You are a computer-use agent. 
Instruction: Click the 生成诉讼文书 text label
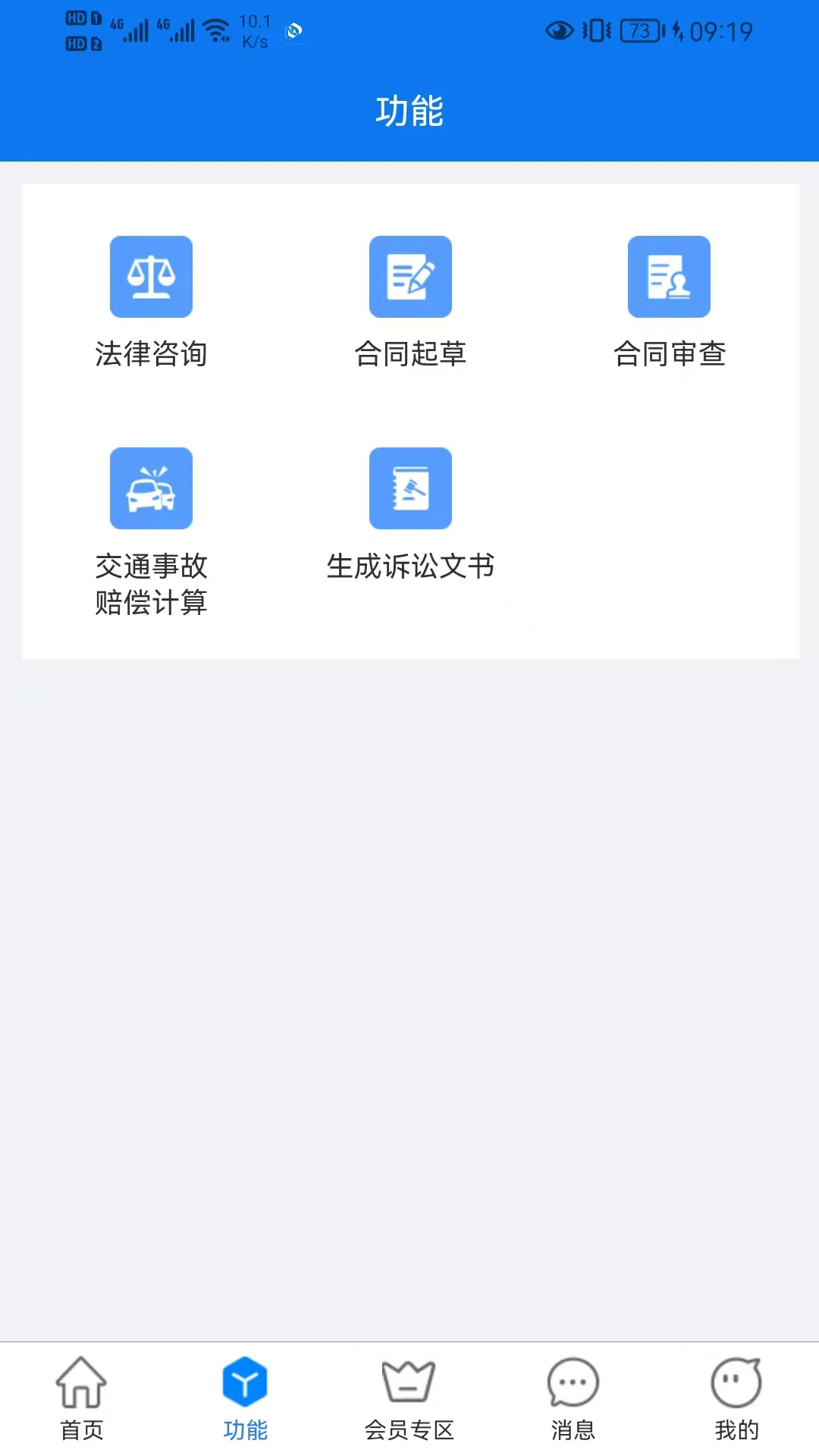410,566
